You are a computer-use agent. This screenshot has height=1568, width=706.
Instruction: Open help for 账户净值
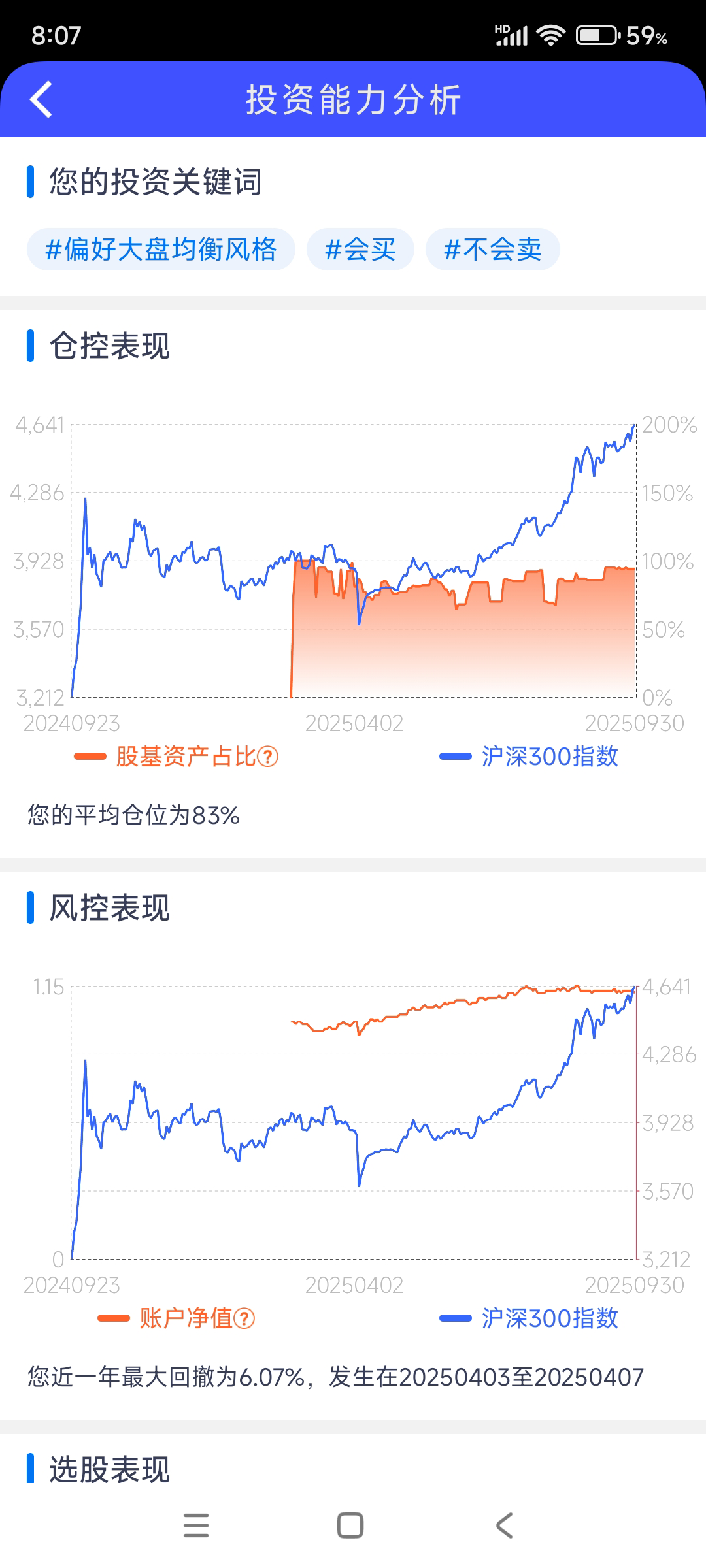(x=244, y=1318)
